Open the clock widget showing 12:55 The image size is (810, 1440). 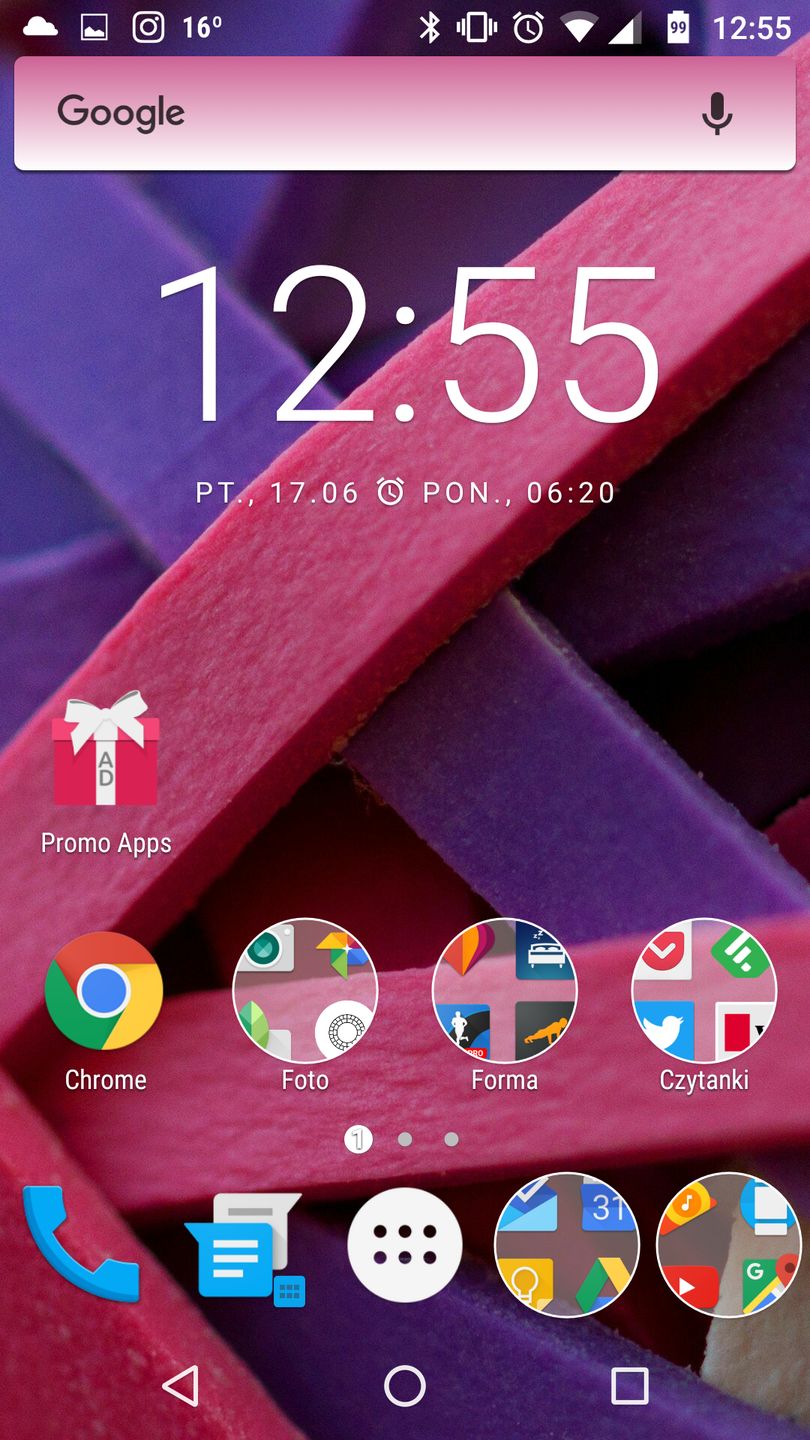click(405, 345)
